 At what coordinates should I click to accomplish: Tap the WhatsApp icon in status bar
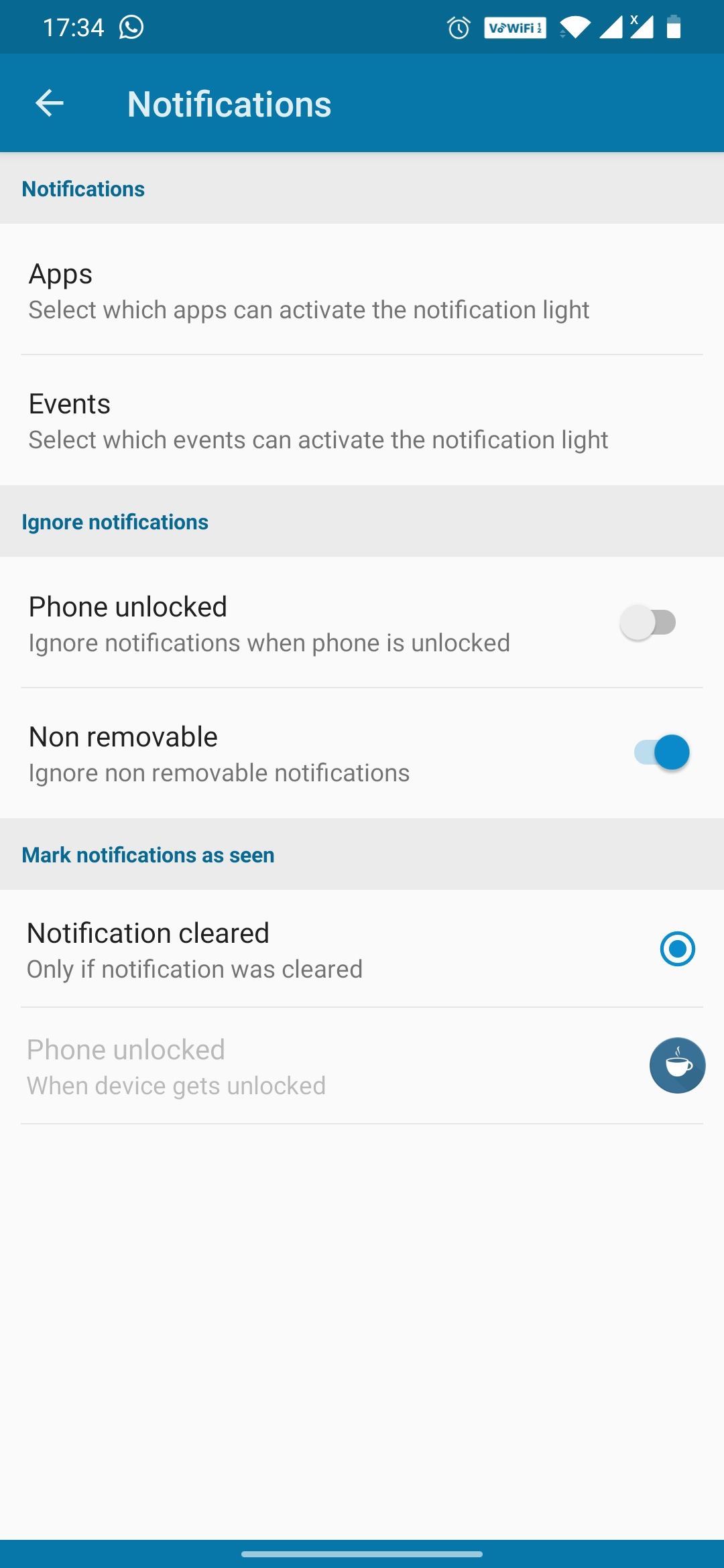point(131,27)
